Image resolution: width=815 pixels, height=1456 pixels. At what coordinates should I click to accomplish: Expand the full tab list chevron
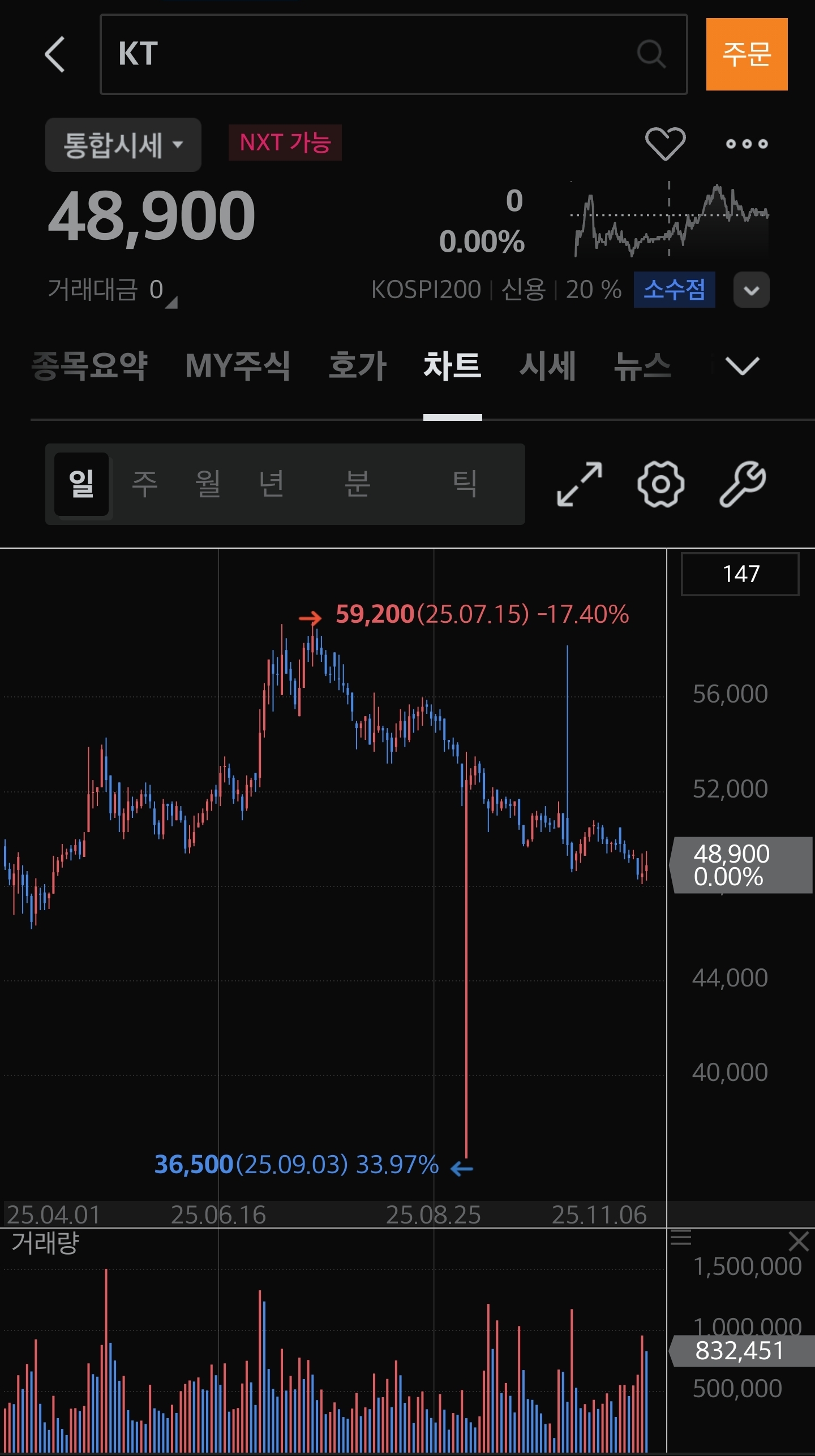point(742,366)
